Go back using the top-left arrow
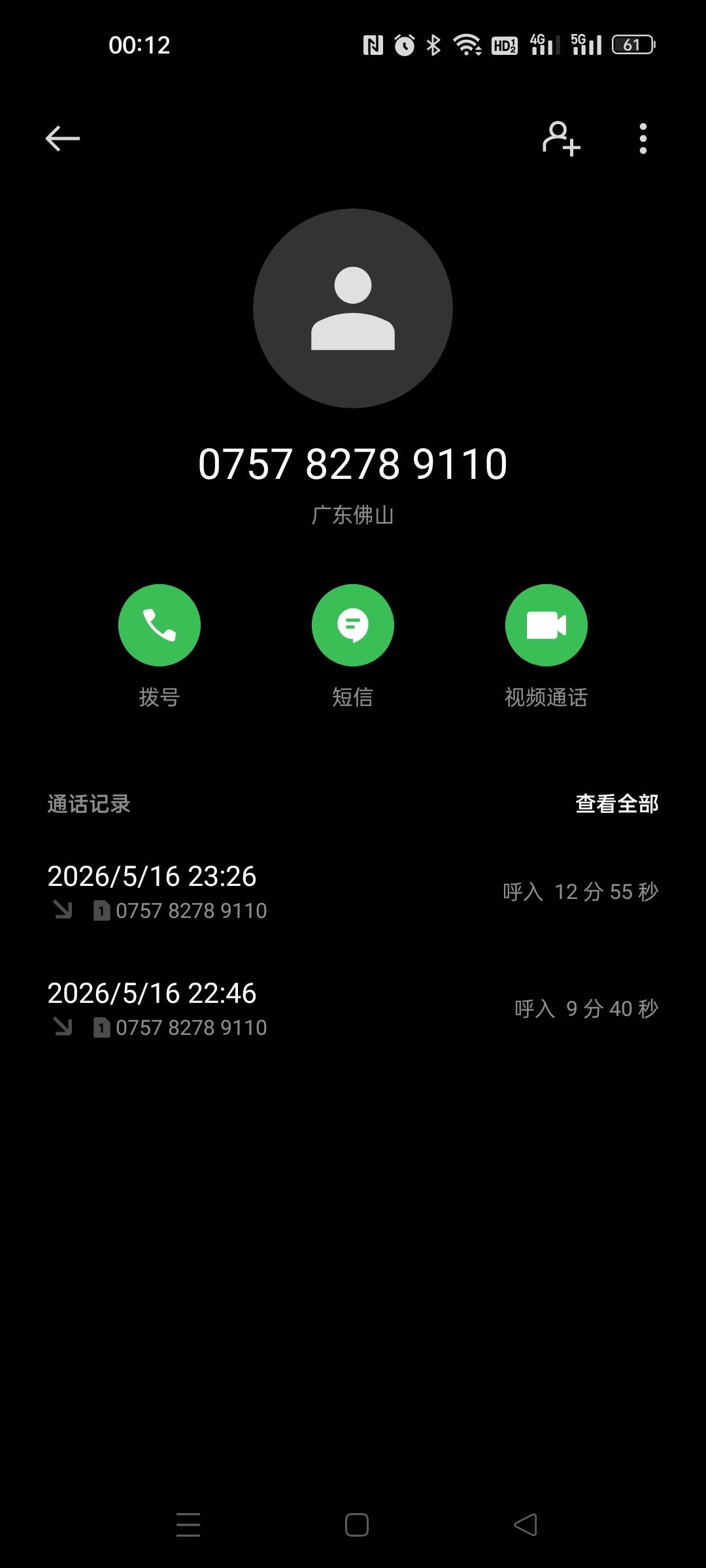Screen dimensions: 706x1568 pos(63,139)
